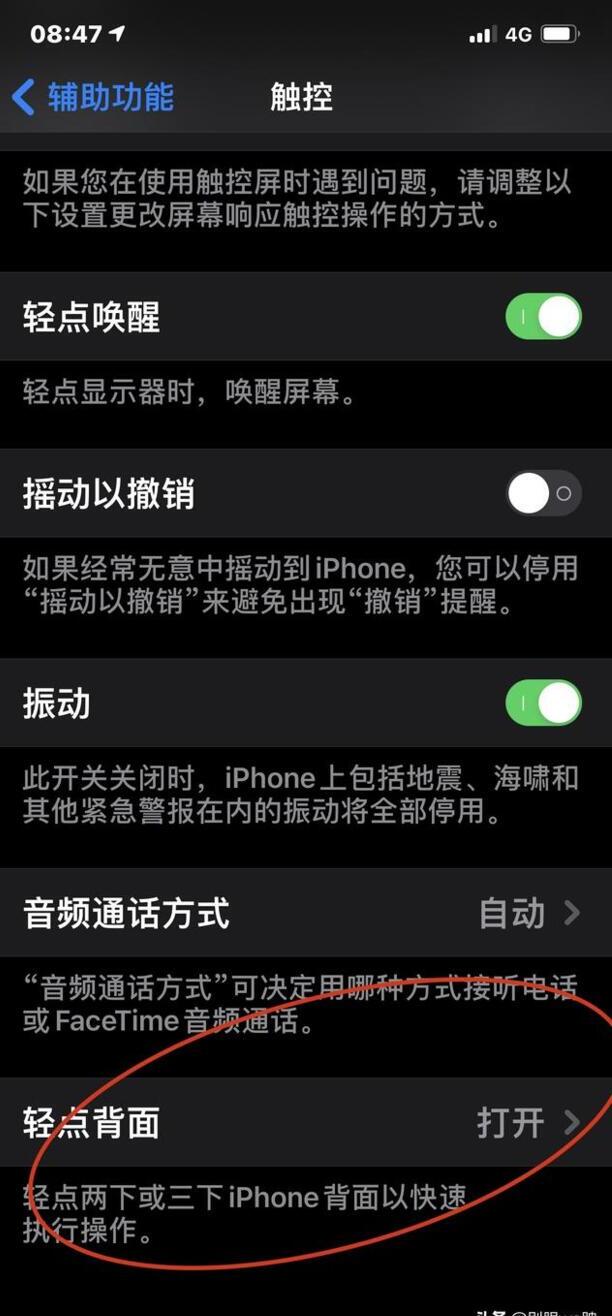612x1316 pixels.
Task: Open 轻点背面 settings row
Action: click(306, 1122)
